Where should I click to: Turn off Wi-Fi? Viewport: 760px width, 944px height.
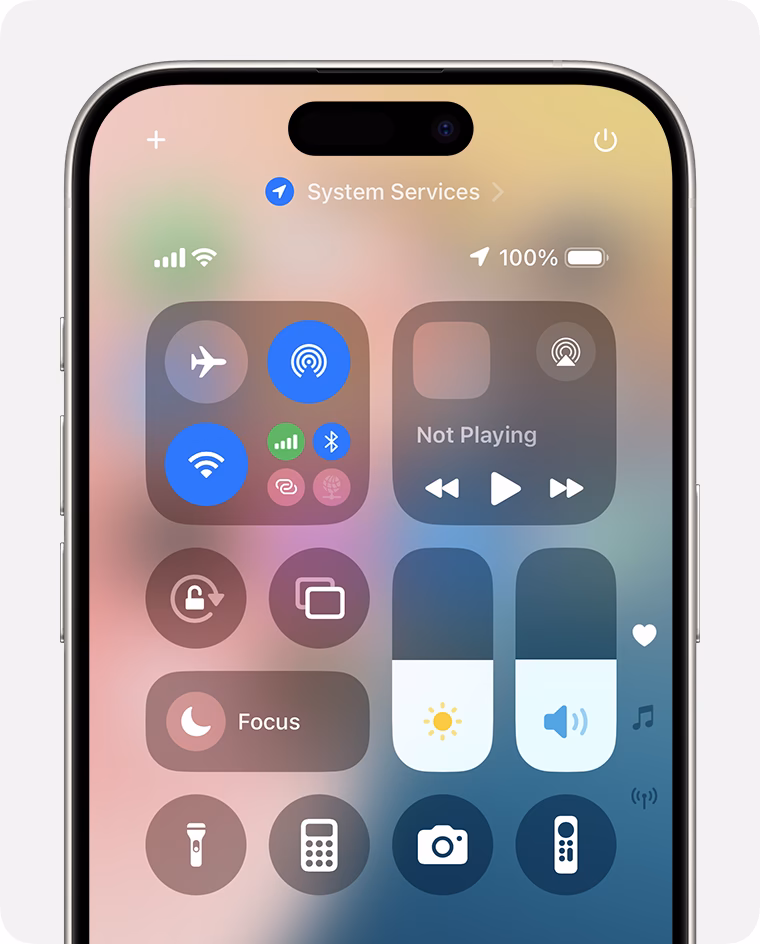(207, 464)
